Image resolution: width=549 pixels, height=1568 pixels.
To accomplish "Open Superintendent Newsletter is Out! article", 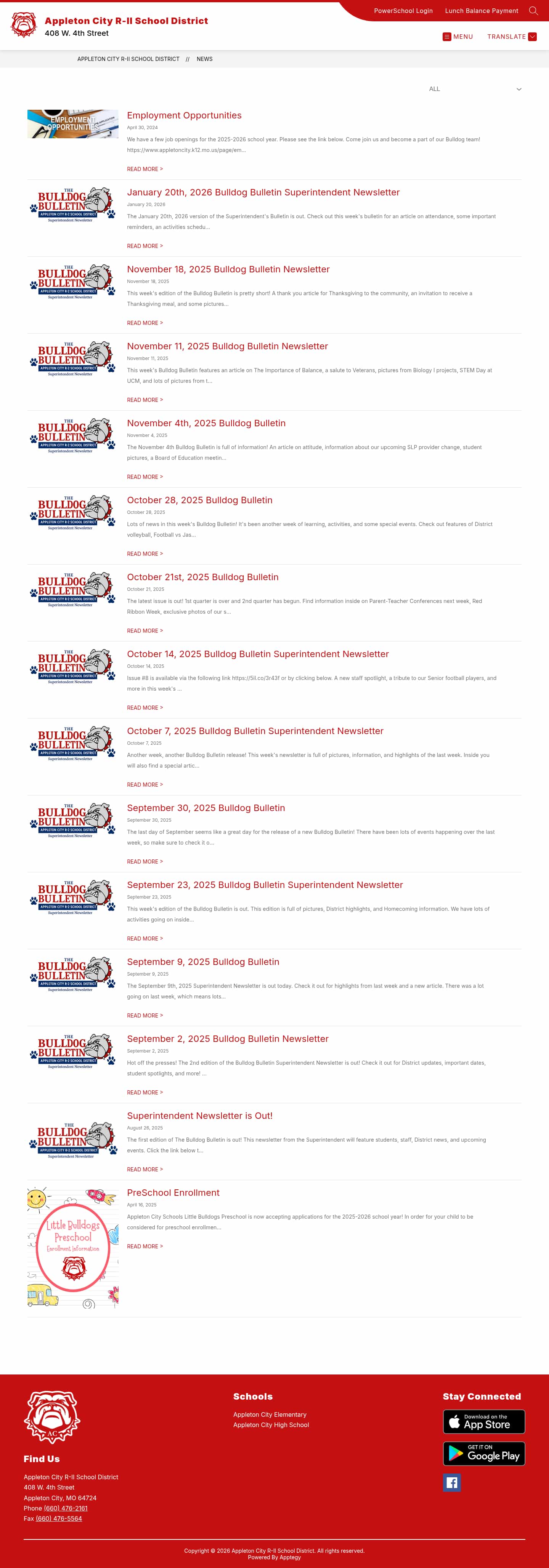I will [199, 1115].
